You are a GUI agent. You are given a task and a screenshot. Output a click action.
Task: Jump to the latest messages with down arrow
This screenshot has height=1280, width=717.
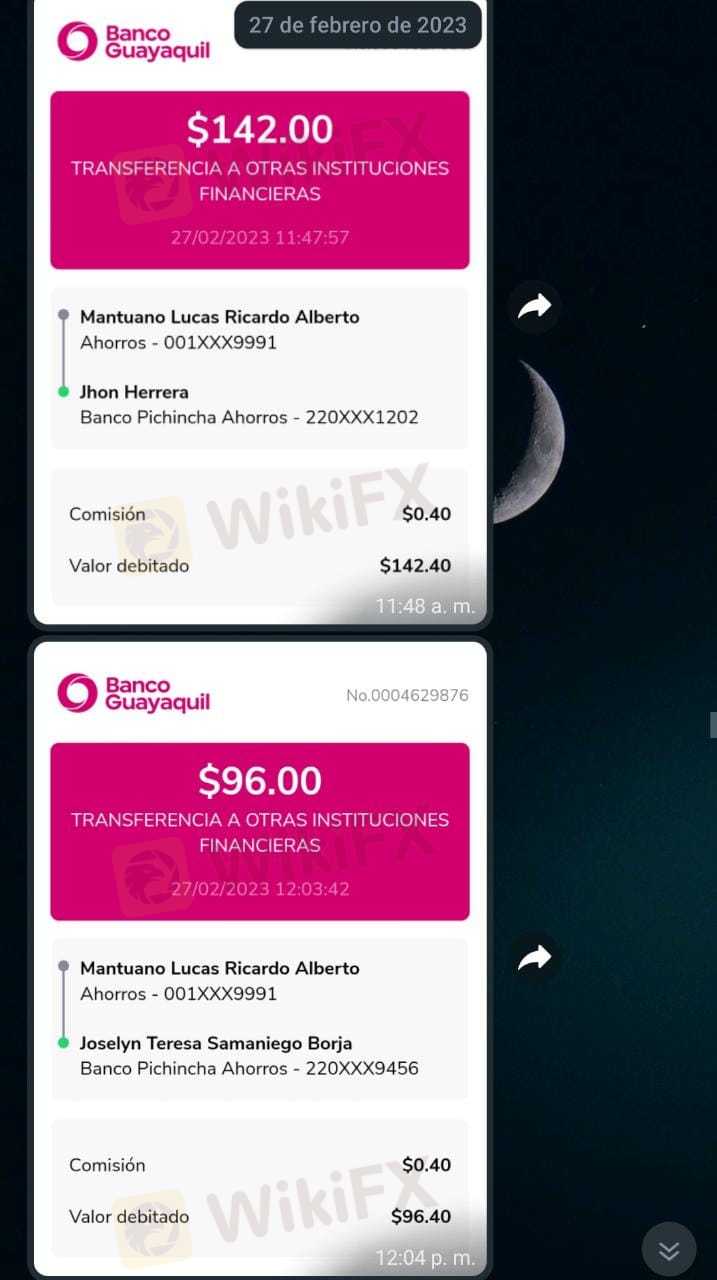(669, 1250)
